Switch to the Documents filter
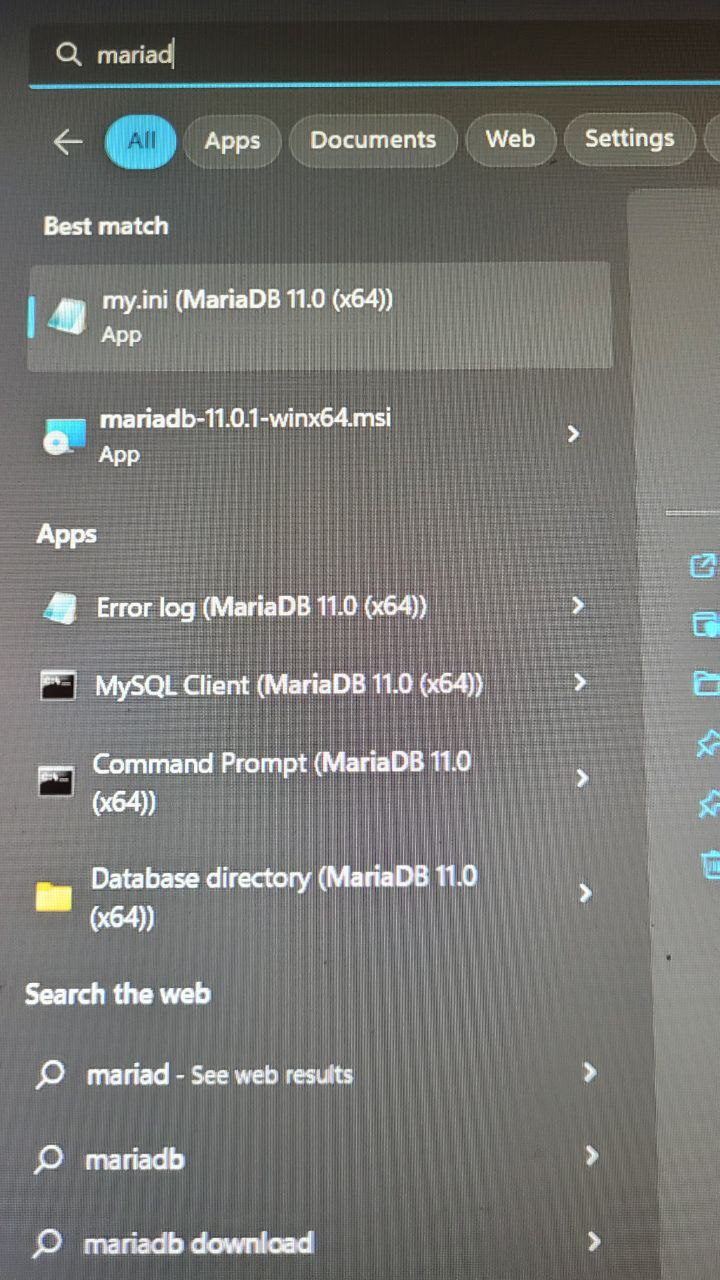The width and height of the screenshot is (720, 1280). click(x=373, y=140)
